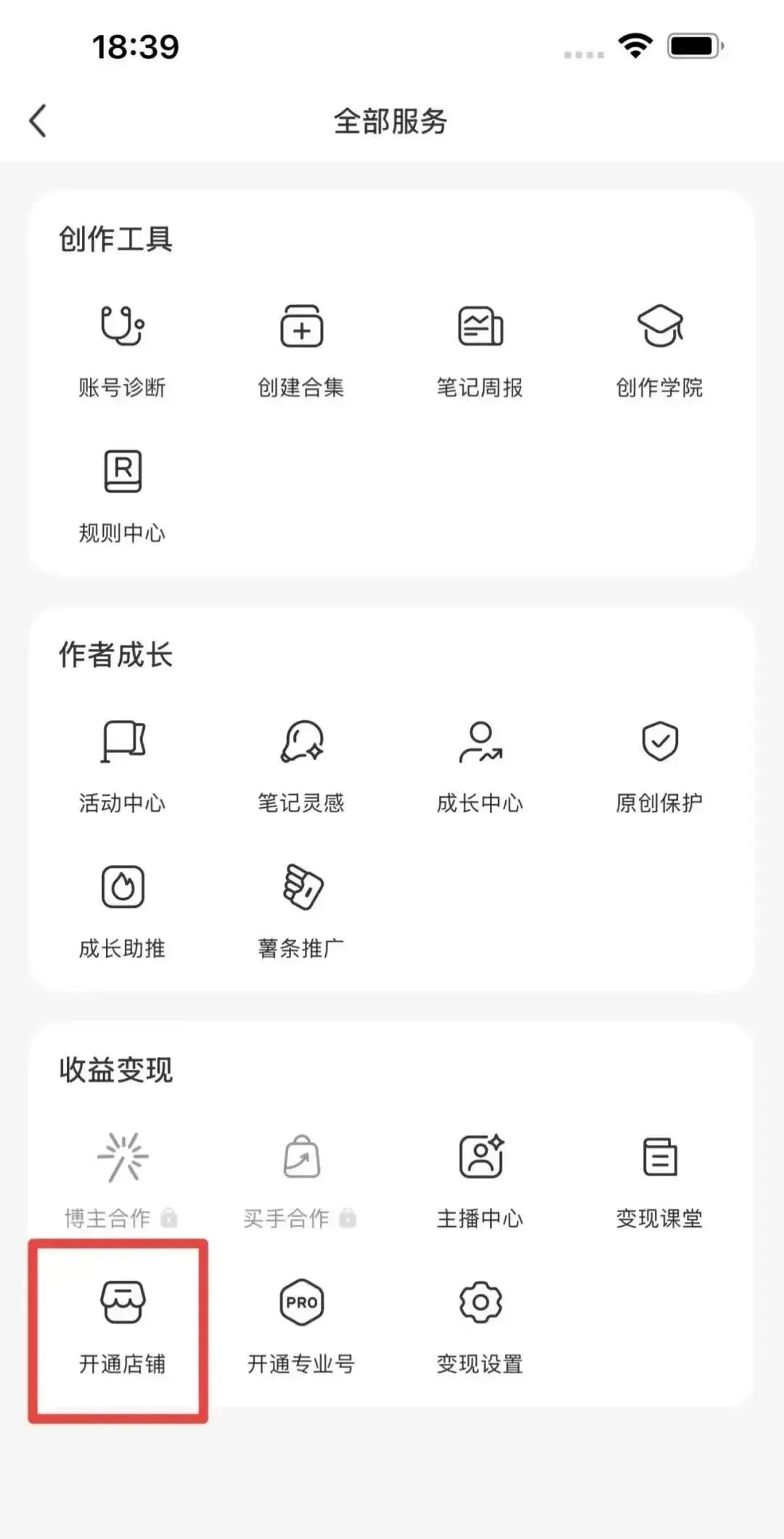The height and width of the screenshot is (1539, 784).
Task: Go to 活动中心
Action: (x=122, y=765)
